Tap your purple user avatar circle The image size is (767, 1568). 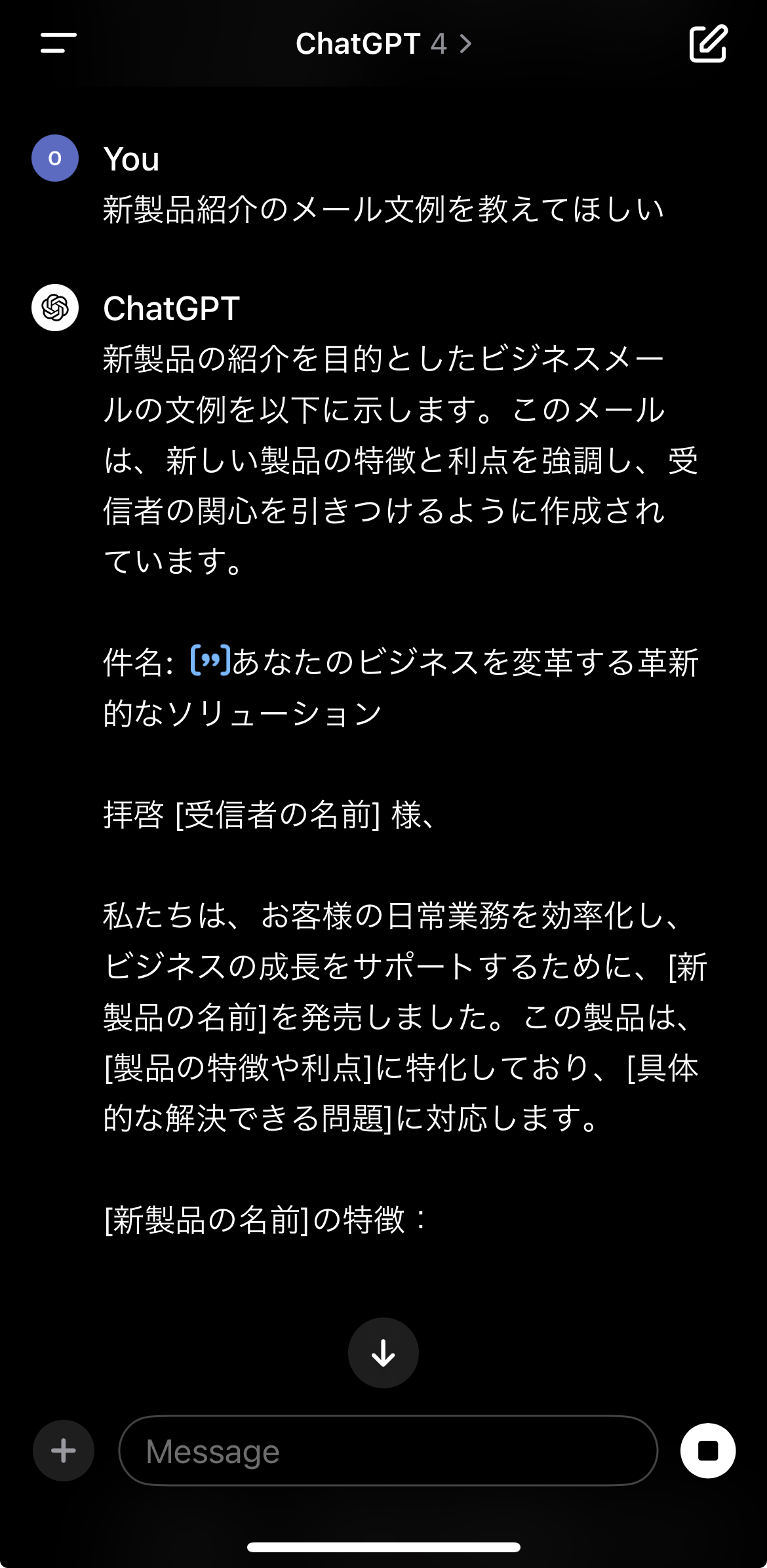55,157
